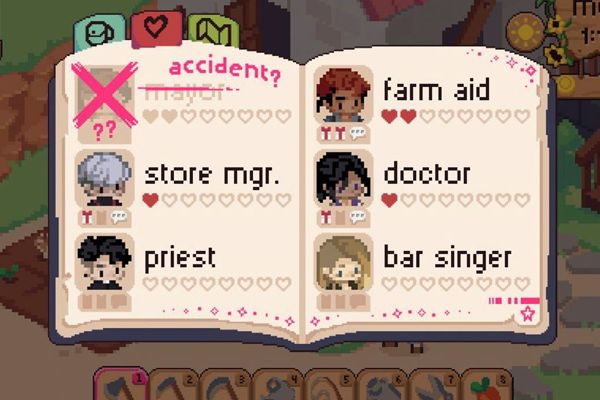600x400 pixels.
Task: Open the map tab
Action: 214,31
